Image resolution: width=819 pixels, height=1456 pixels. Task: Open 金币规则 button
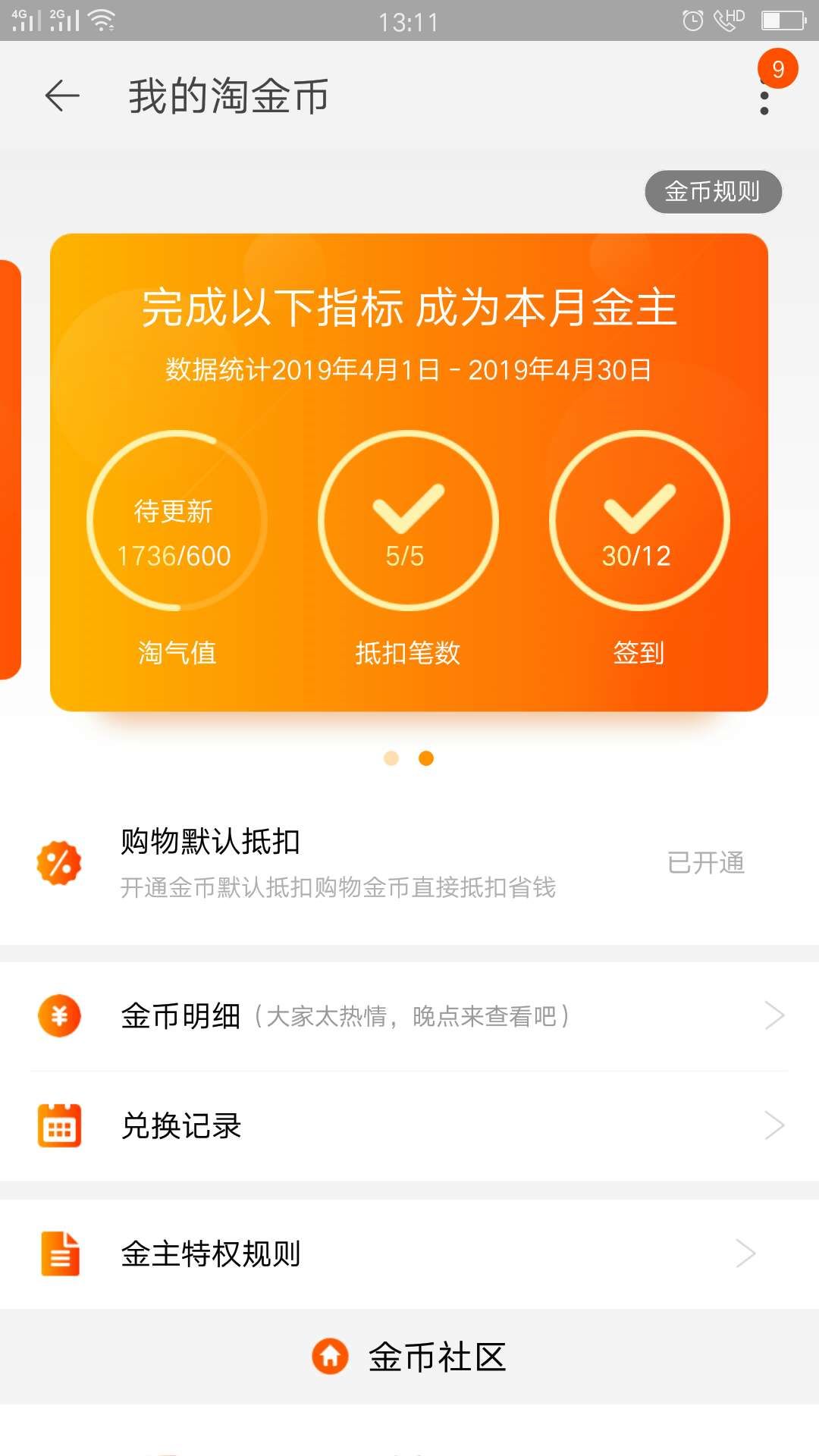[x=713, y=191]
